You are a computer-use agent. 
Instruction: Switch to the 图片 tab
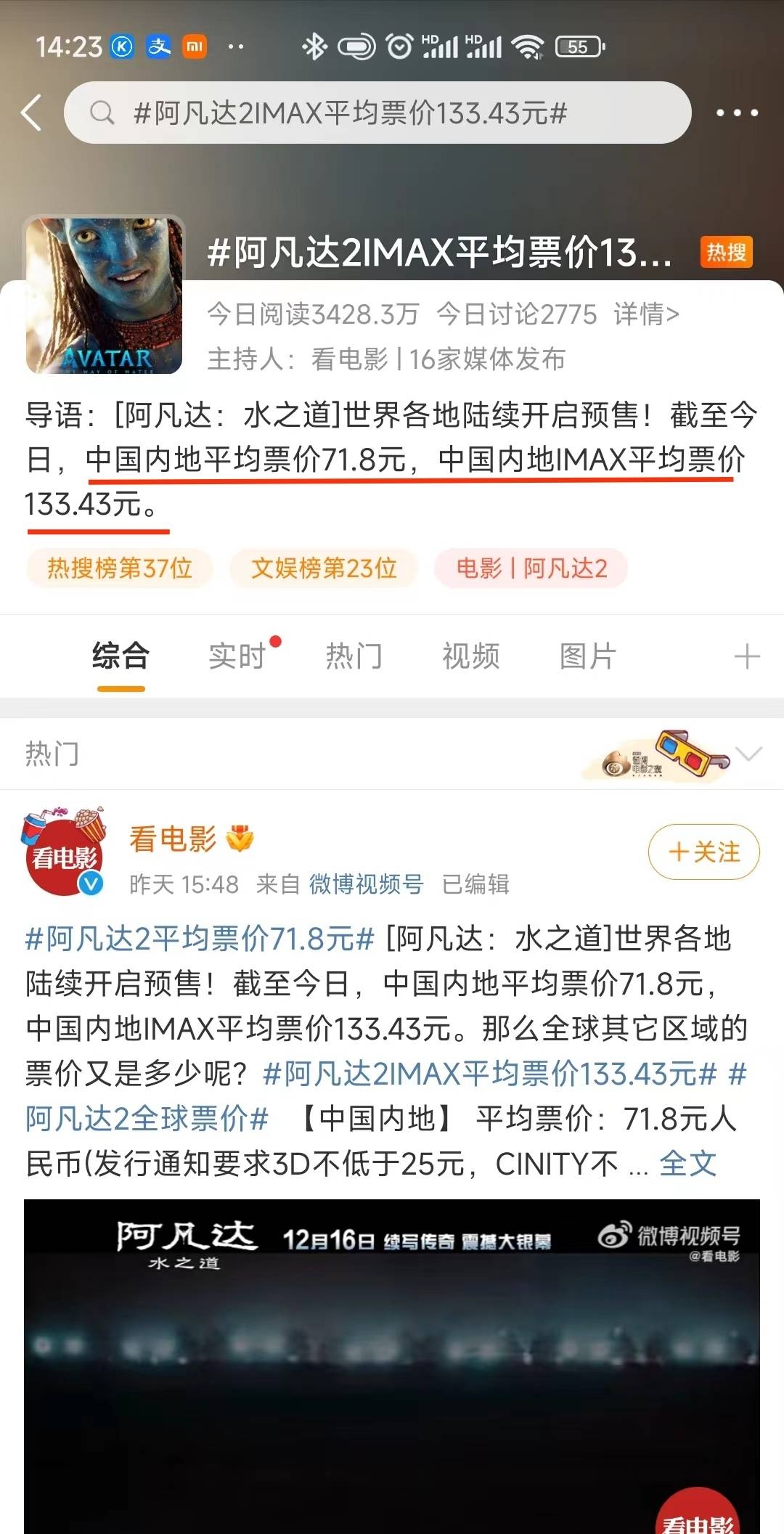[587, 656]
